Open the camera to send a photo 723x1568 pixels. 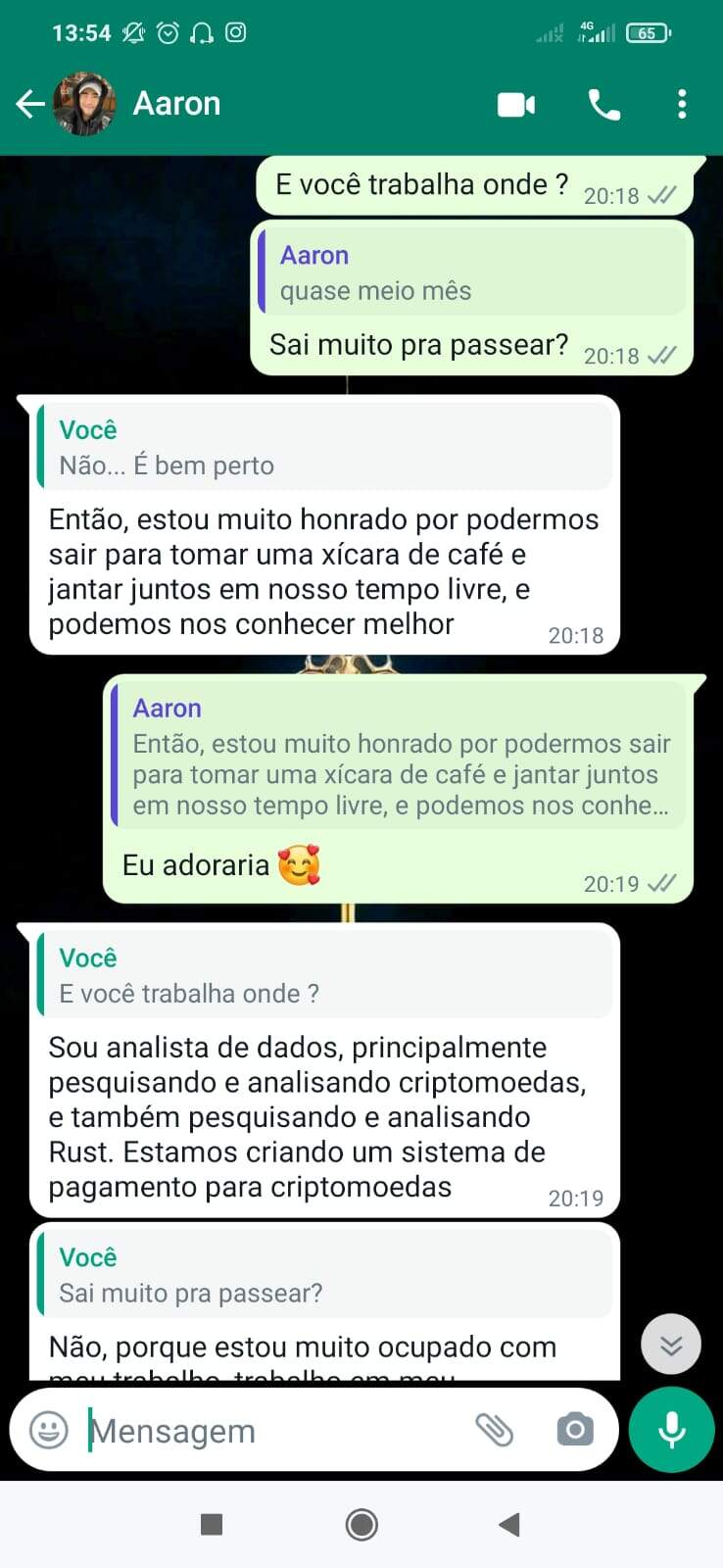click(x=575, y=1430)
